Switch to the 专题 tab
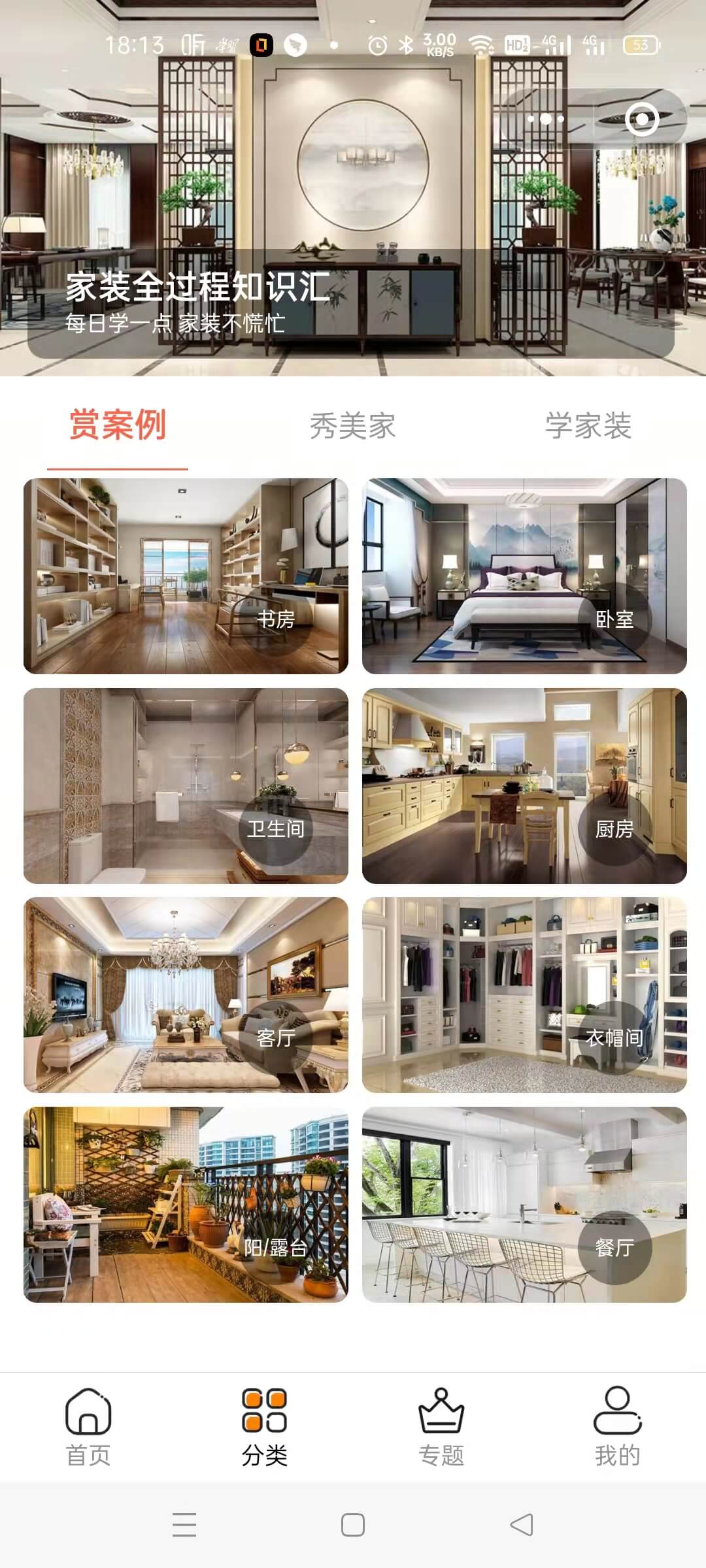Screen dimensions: 706x1568 tap(441, 1427)
